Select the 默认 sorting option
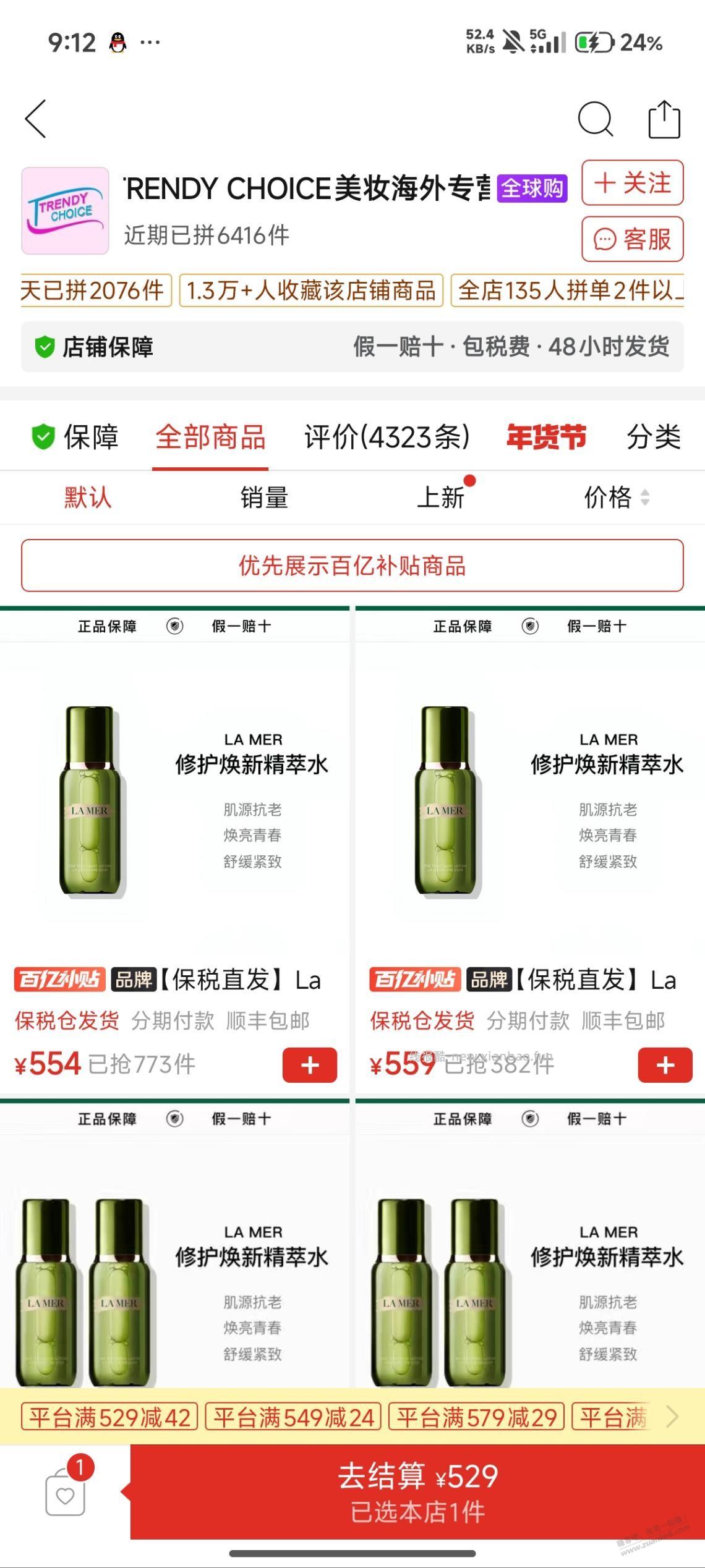The image size is (705, 1568). coord(88,497)
